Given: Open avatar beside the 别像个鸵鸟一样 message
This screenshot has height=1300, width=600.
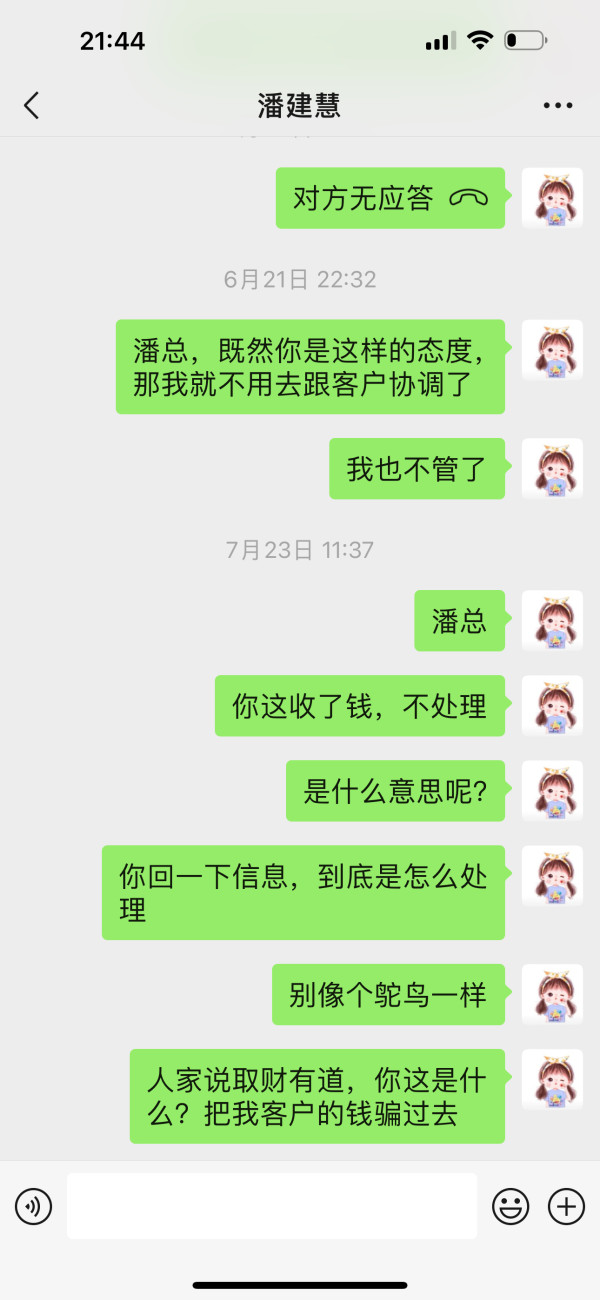Looking at the screenshot, I should pos(552,994).
